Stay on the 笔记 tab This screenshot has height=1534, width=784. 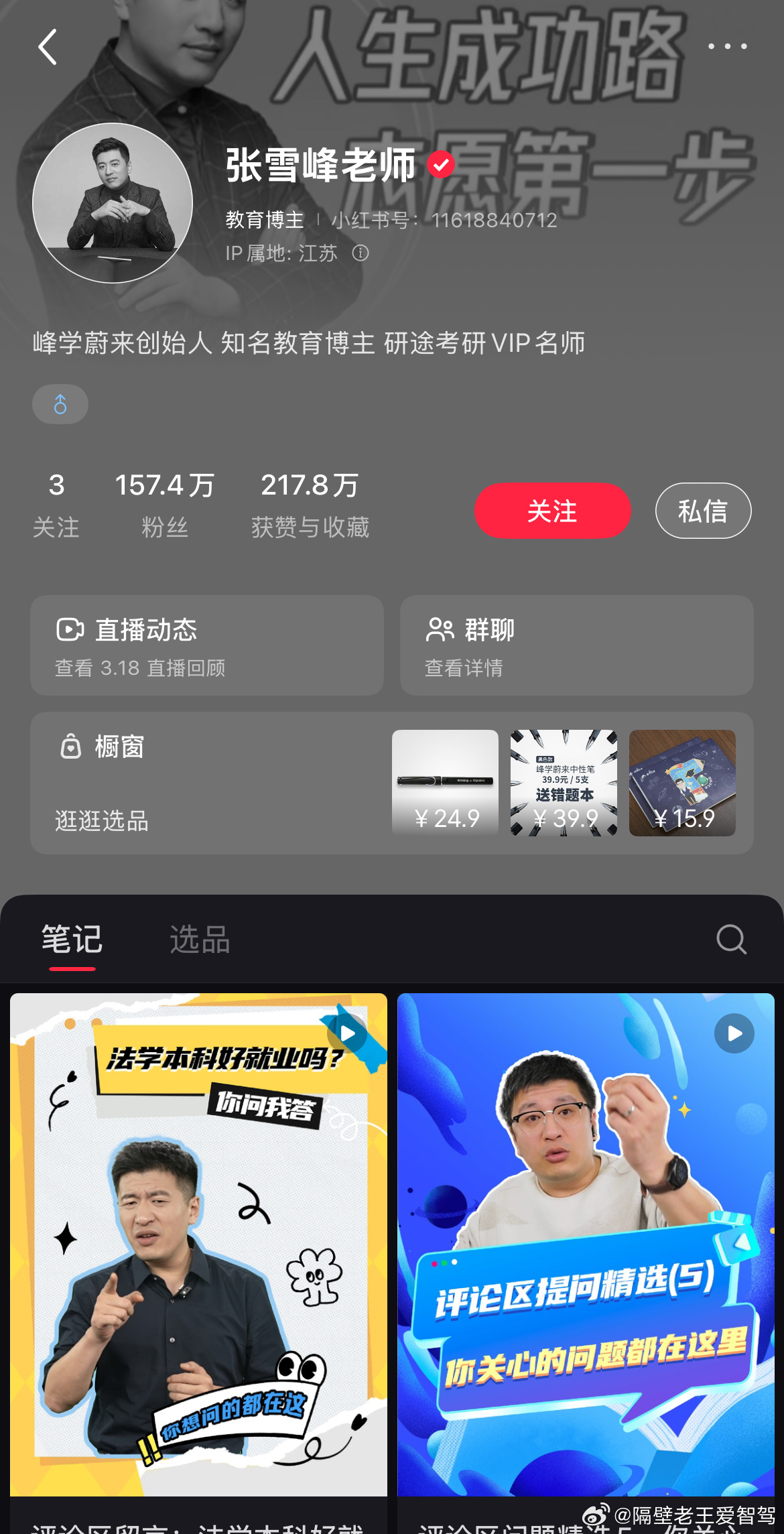pos(71,940)
